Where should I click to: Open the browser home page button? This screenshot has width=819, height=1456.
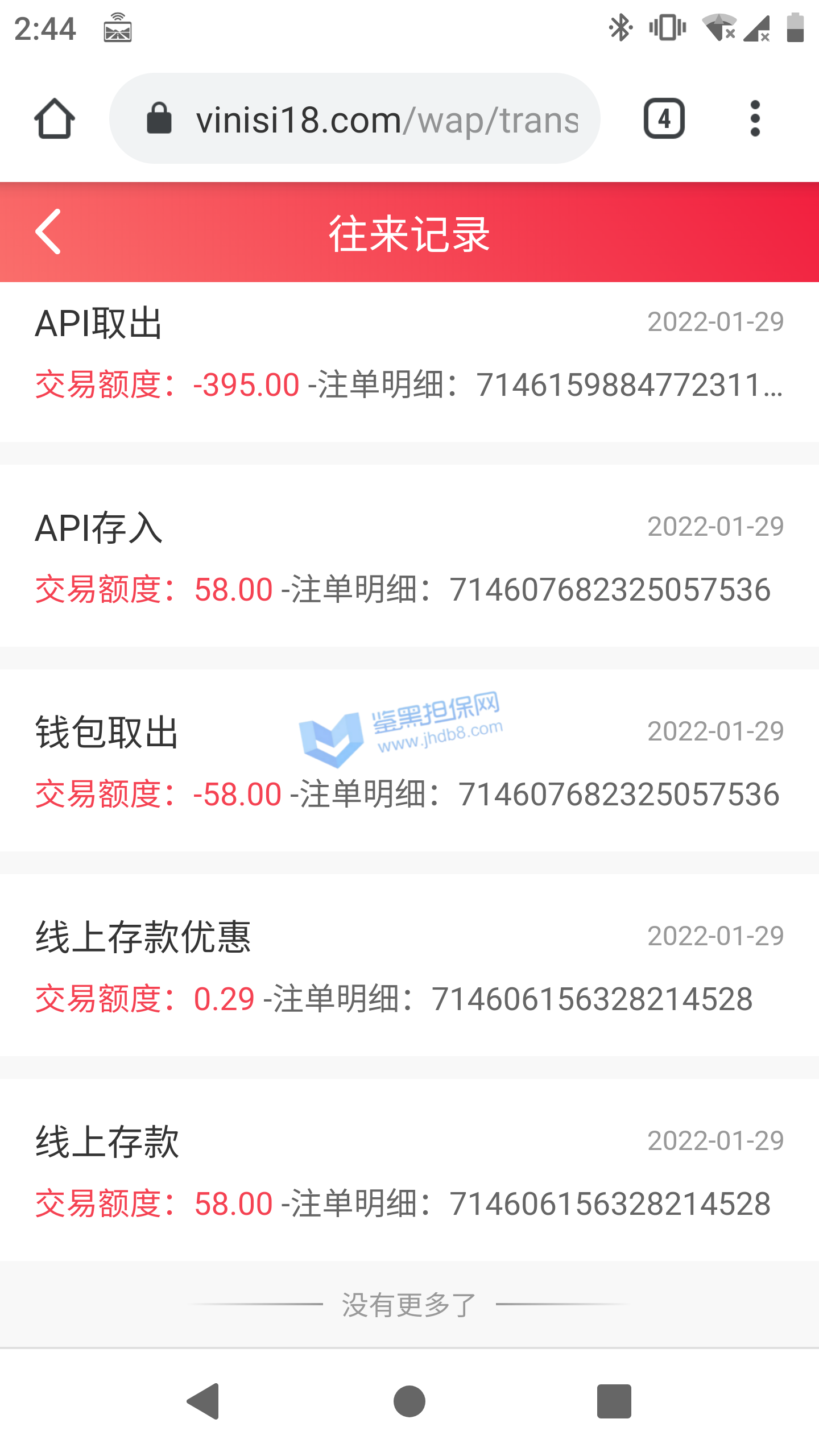tap(55, 118)
